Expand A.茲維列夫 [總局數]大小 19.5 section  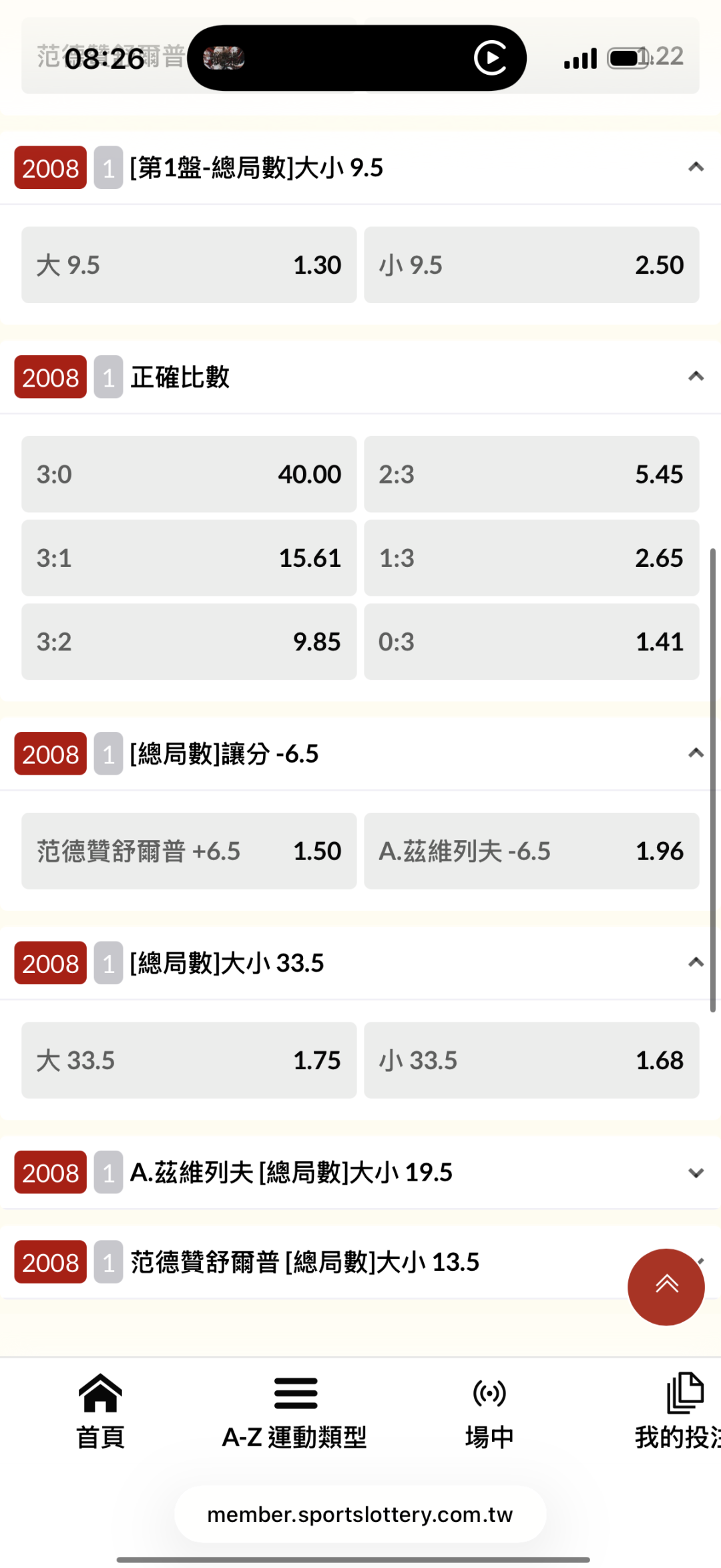click(696, 1173)
